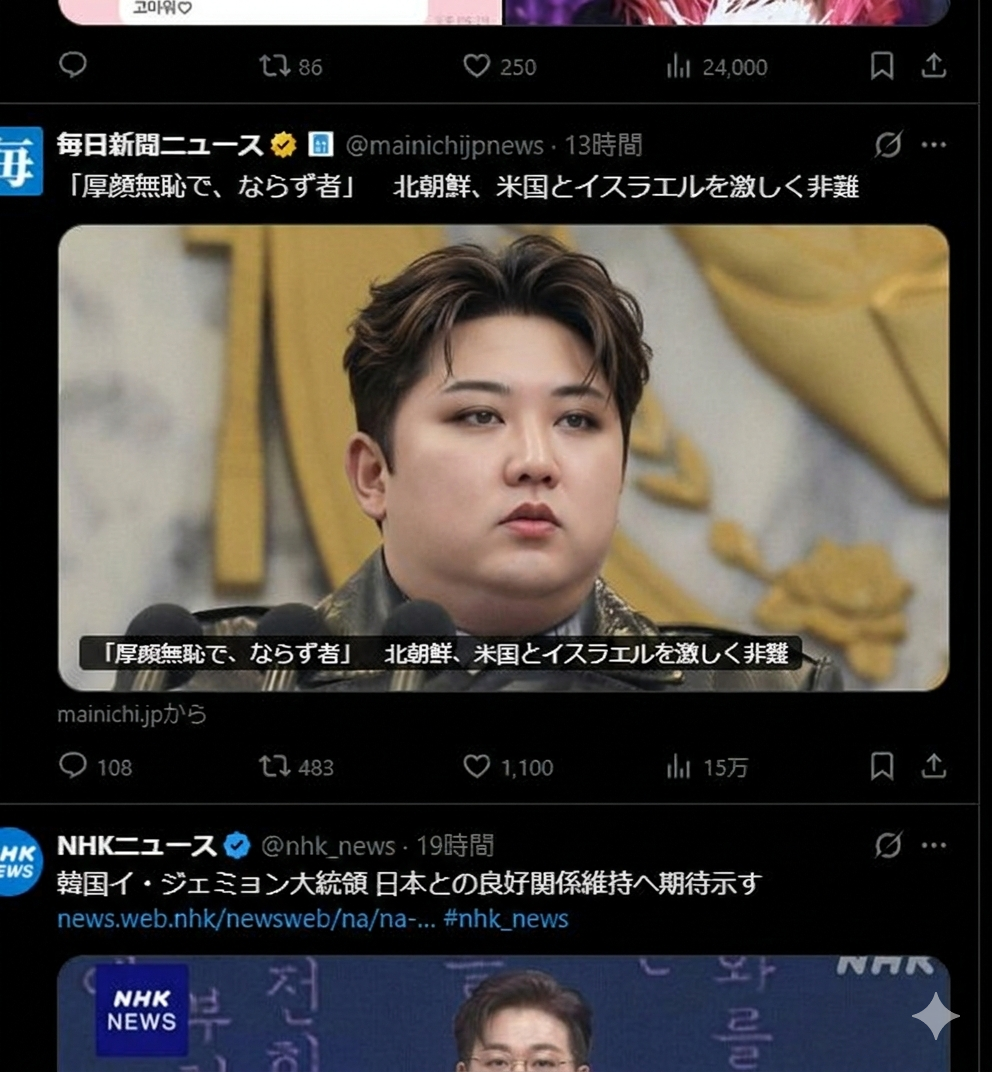
Task: Like the post with 250 likes
Action: [477, 66]
